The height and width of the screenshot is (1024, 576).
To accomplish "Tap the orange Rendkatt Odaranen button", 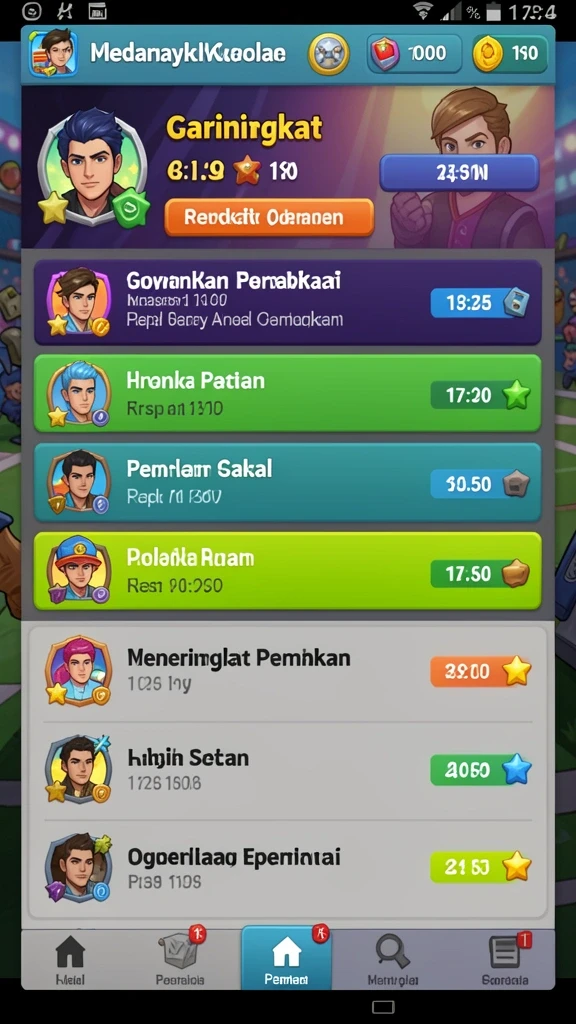I will (269, 217).
